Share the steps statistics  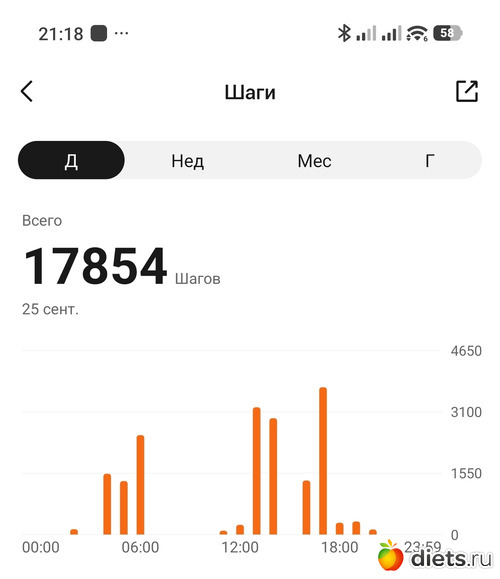pyautogui.click(x=467, y=91)
